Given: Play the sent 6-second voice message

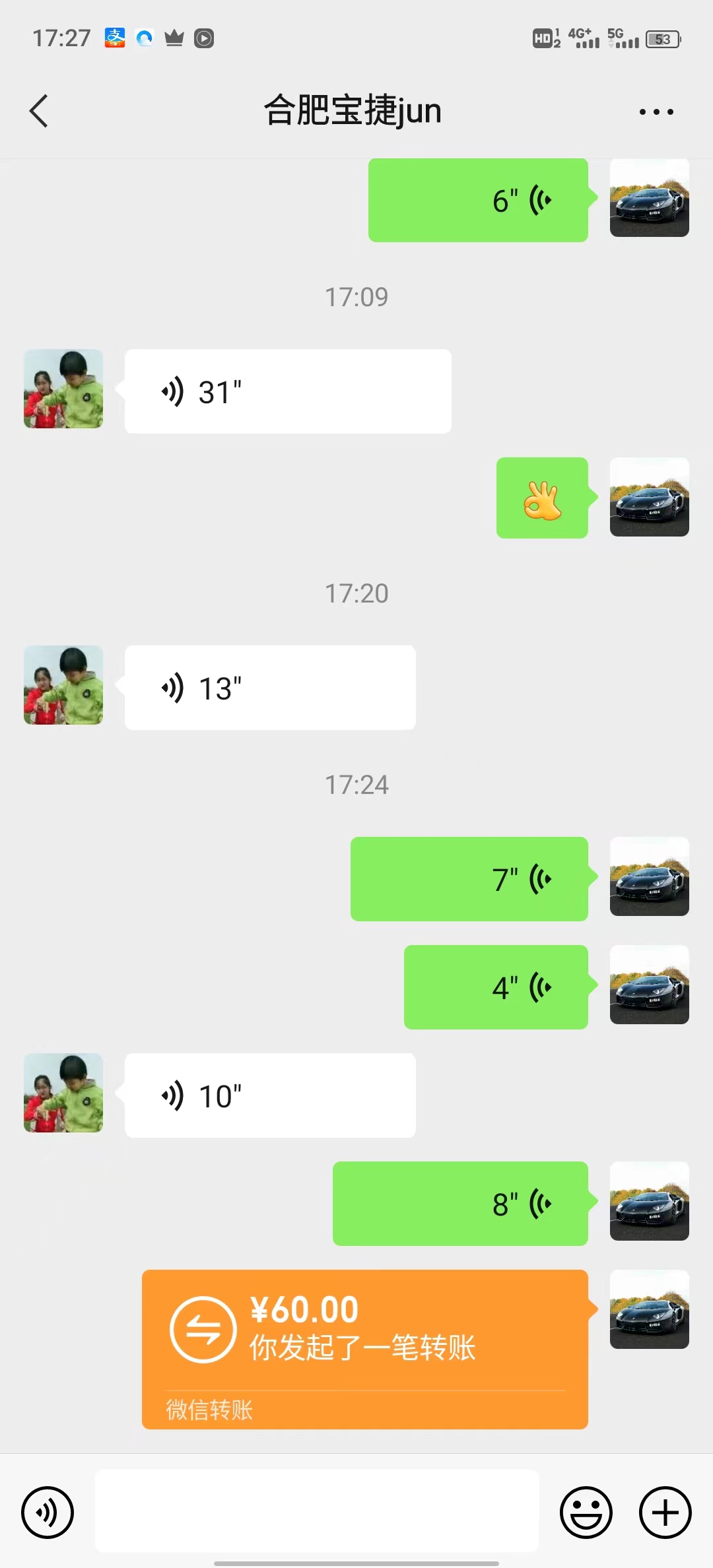Looking at the screenshot, I should click(x=478, y=200).
